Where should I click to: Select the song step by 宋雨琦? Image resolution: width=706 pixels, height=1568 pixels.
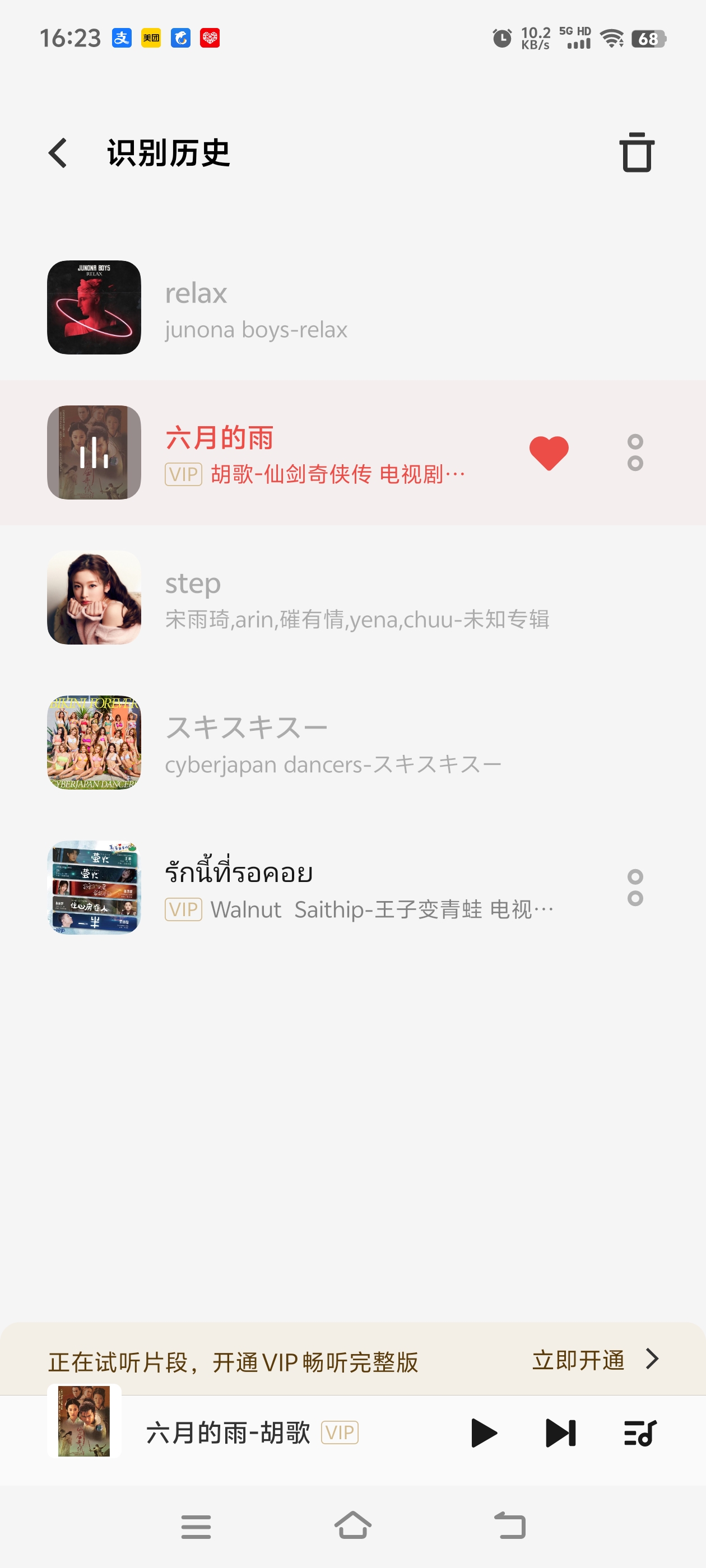pos(352,598)
